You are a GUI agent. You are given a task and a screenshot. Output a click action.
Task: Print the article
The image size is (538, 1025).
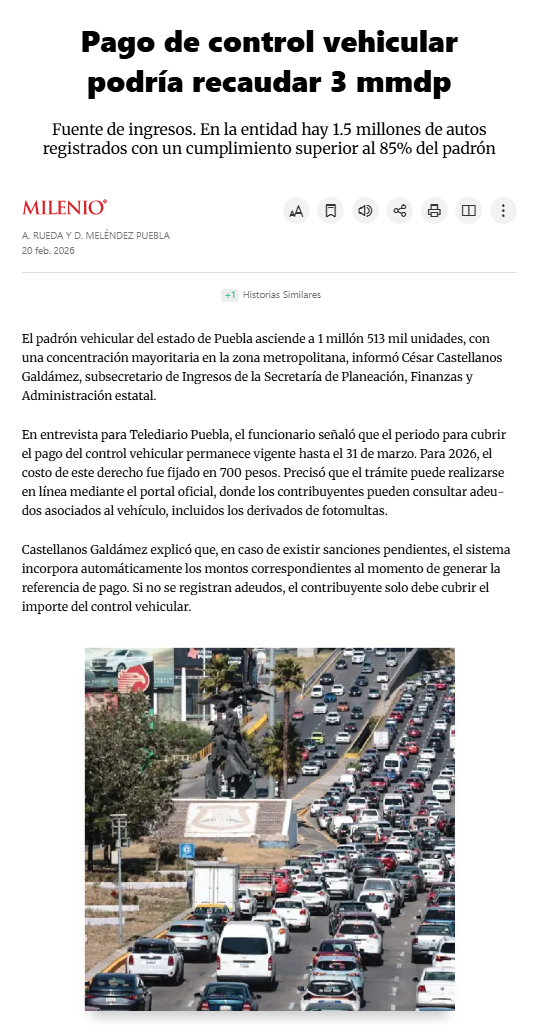click(x=434, y=210)
